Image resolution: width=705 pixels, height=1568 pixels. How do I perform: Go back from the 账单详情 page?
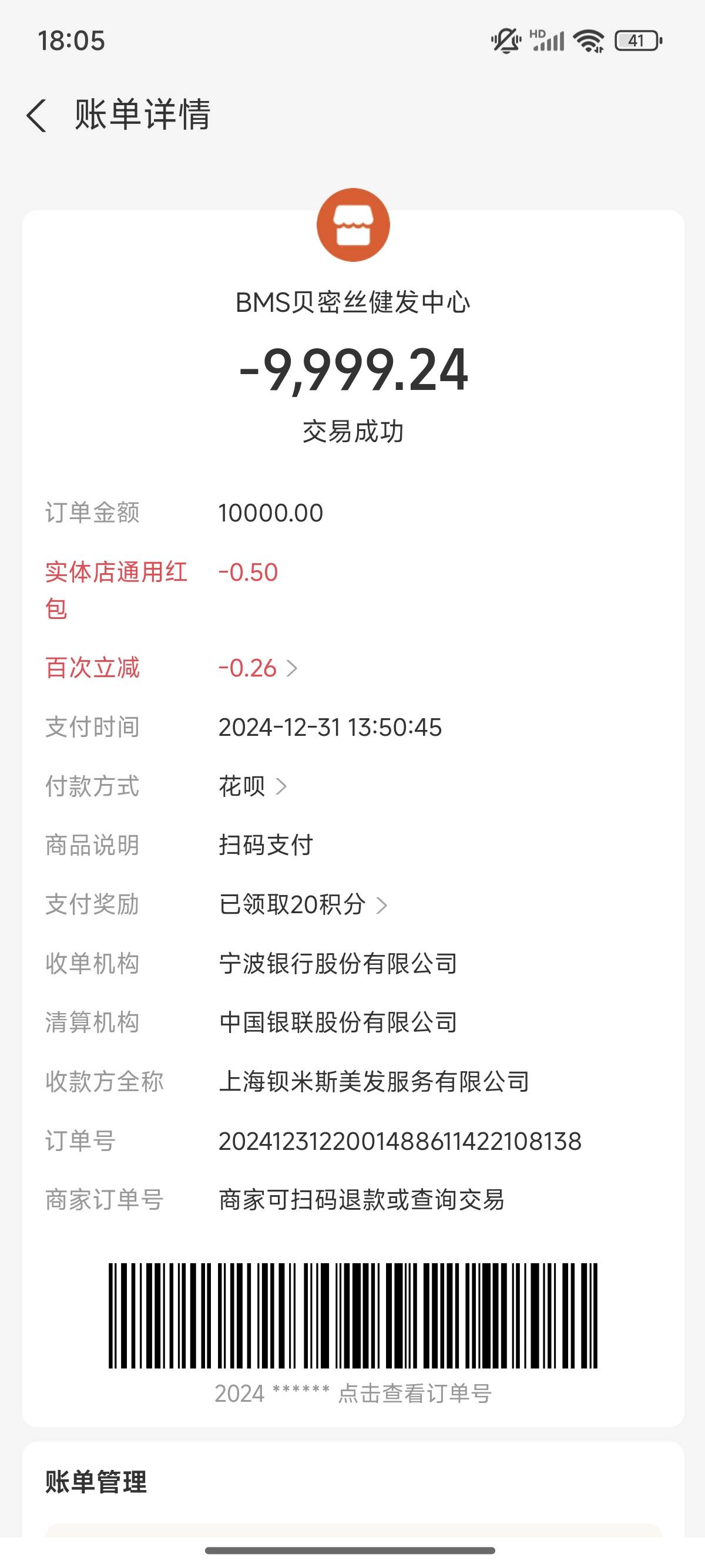(36, 115)
